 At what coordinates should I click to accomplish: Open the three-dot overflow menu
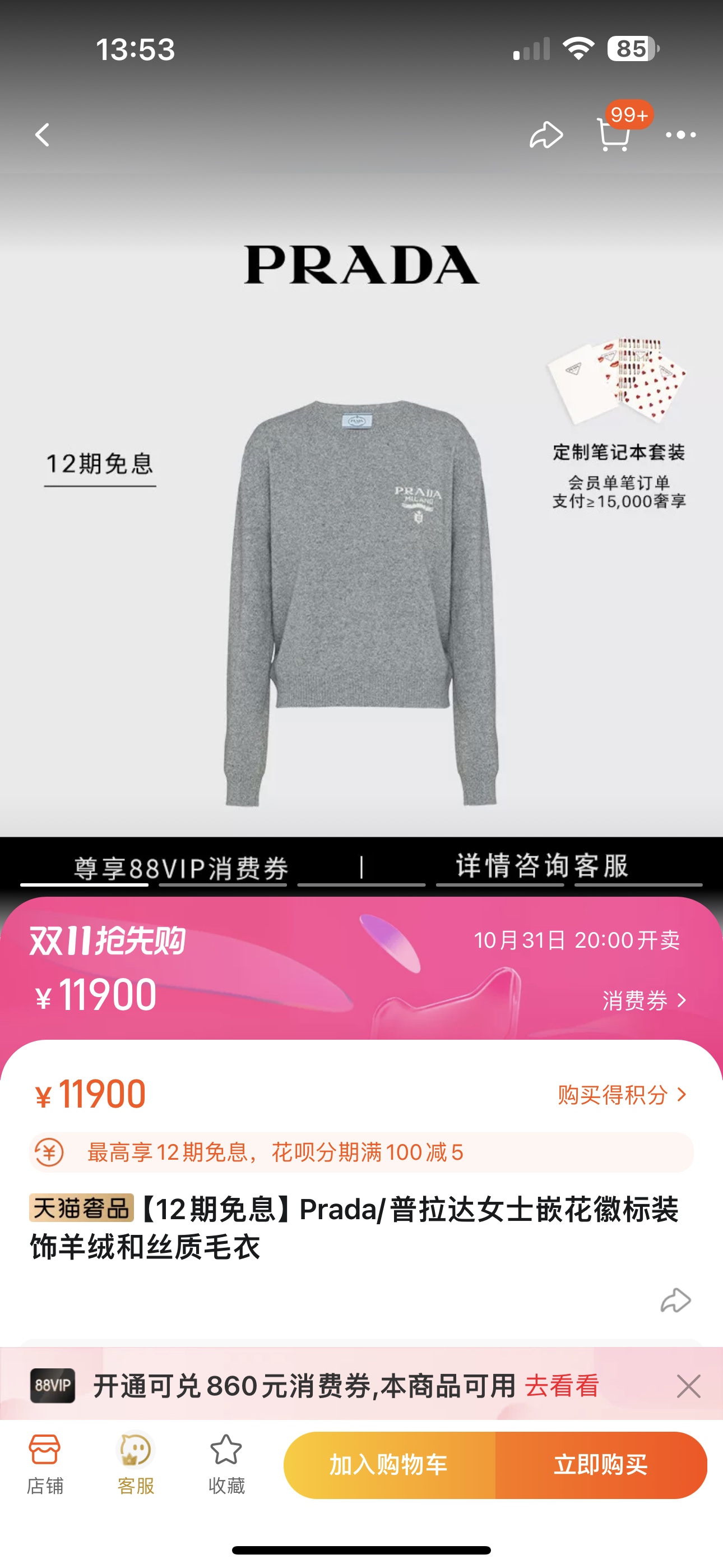point(680,135)
